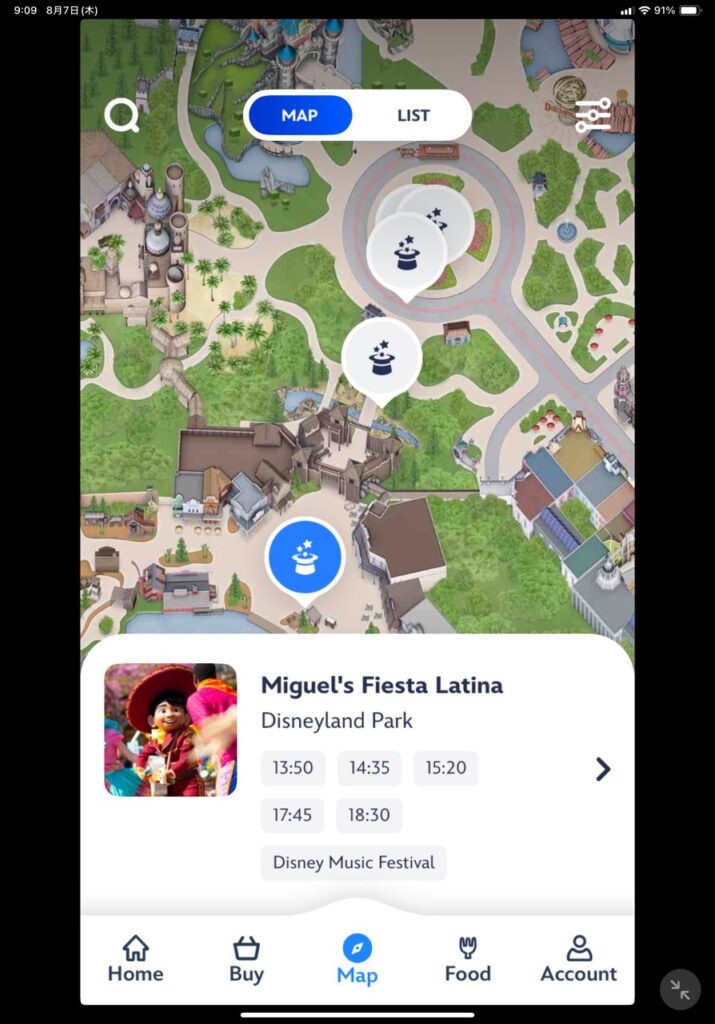Switch to the LIST view
Viewport: 715px width, 1024px height.
(x=413, y=115)
